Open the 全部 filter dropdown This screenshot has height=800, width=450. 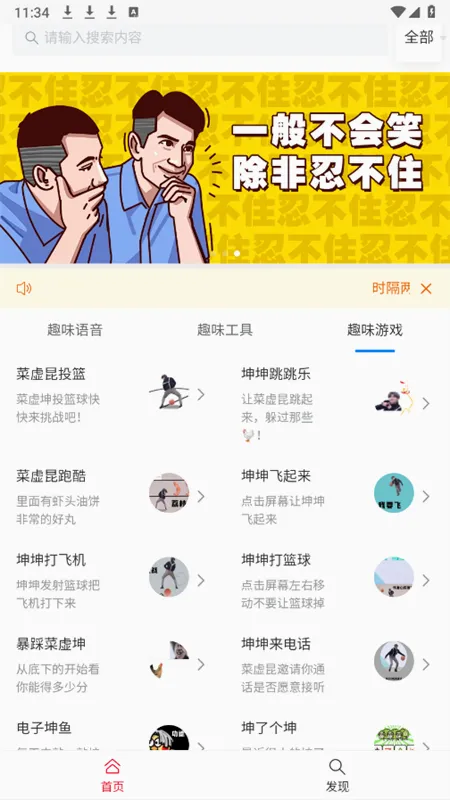click(419, 38)
